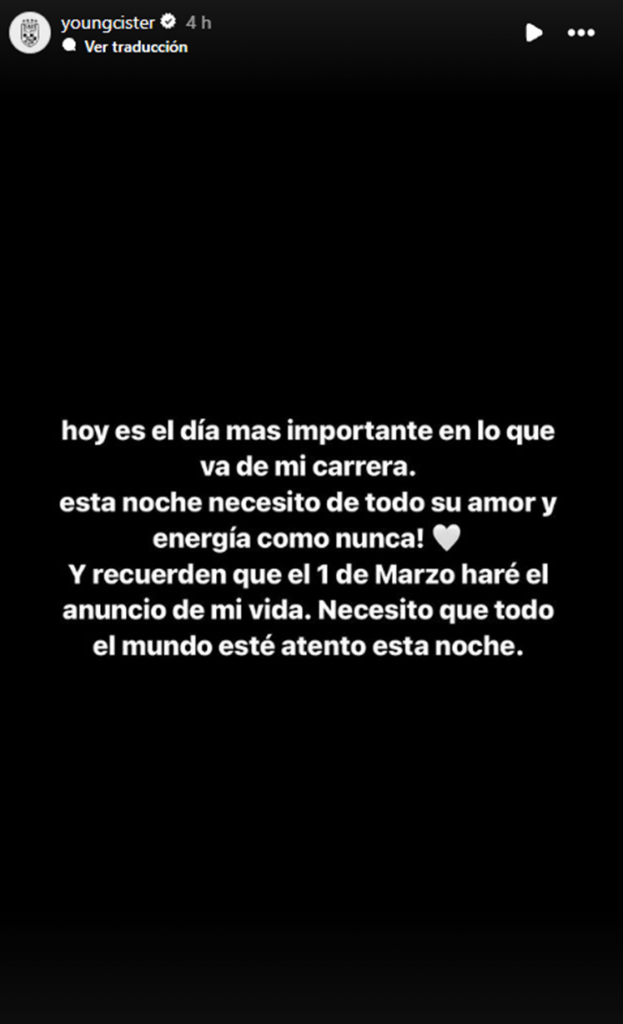The image size is (623, 1024).
Task: Resume story playback
Action: 534,33
